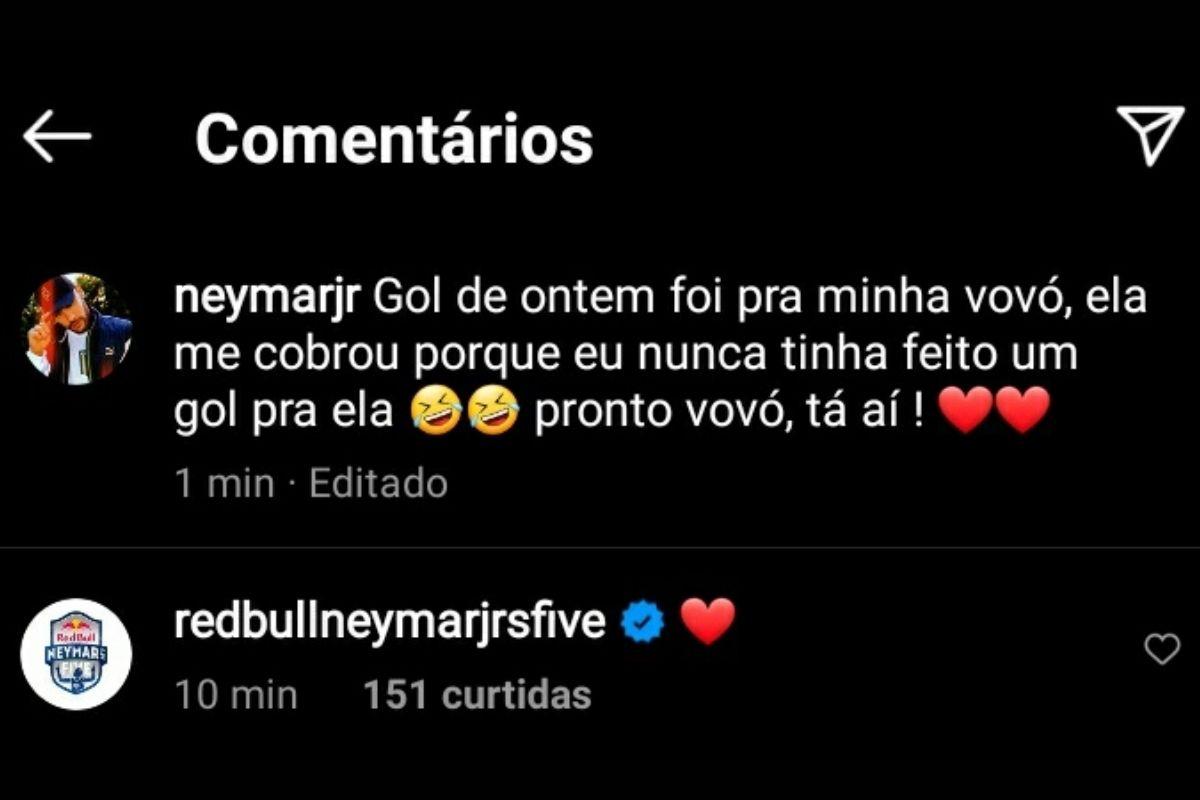Viewport: 1200px width, 800px height.
Task: Go back using the arrow icon
Action: (x=57, y=137)
